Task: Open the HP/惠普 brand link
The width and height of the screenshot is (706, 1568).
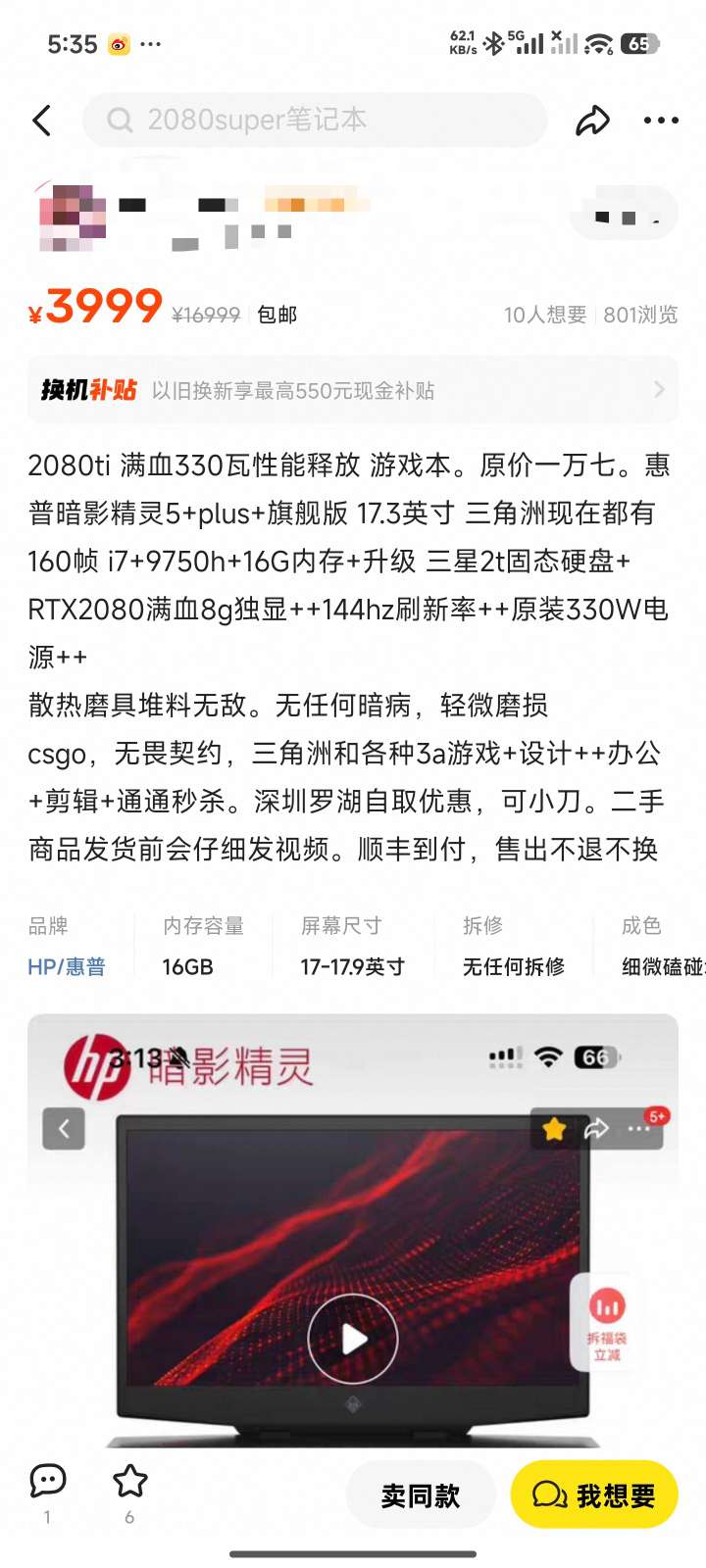Action: 67,966
